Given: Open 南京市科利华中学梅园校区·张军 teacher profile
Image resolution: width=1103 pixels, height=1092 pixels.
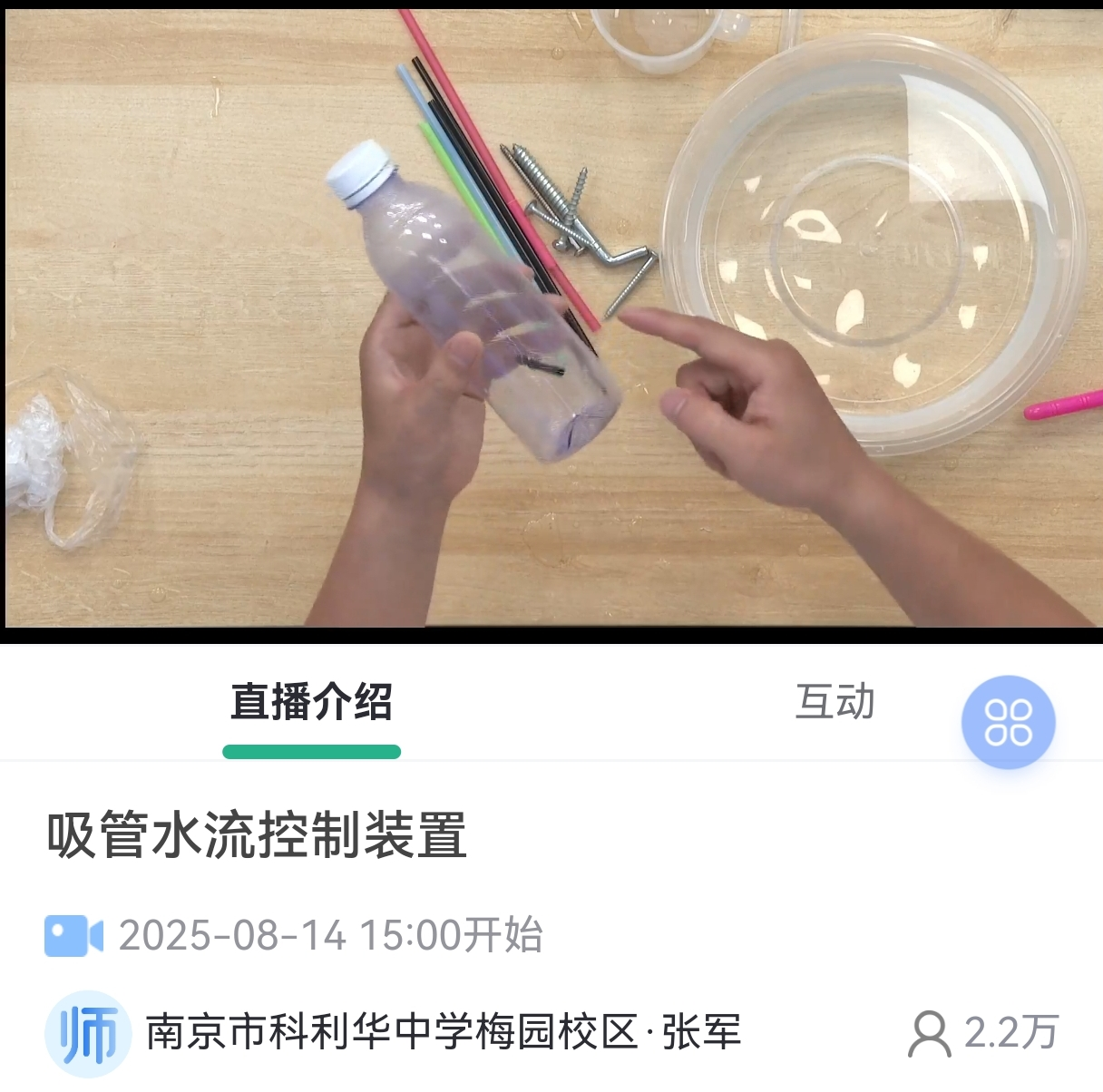Looking at the screenshot, I should pos(444,1032).
